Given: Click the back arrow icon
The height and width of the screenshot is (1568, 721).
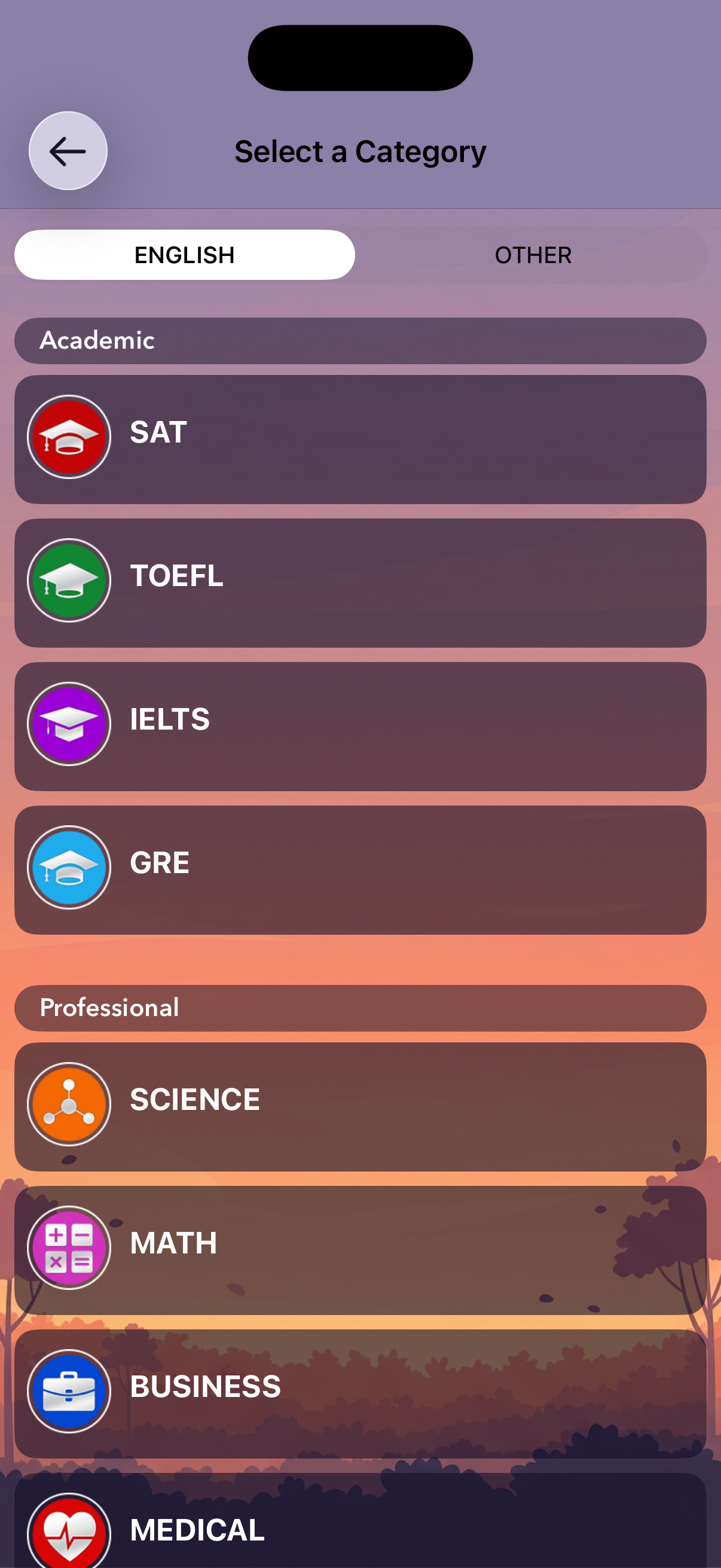Looking at the screenshot, I should tap(68, 151).
